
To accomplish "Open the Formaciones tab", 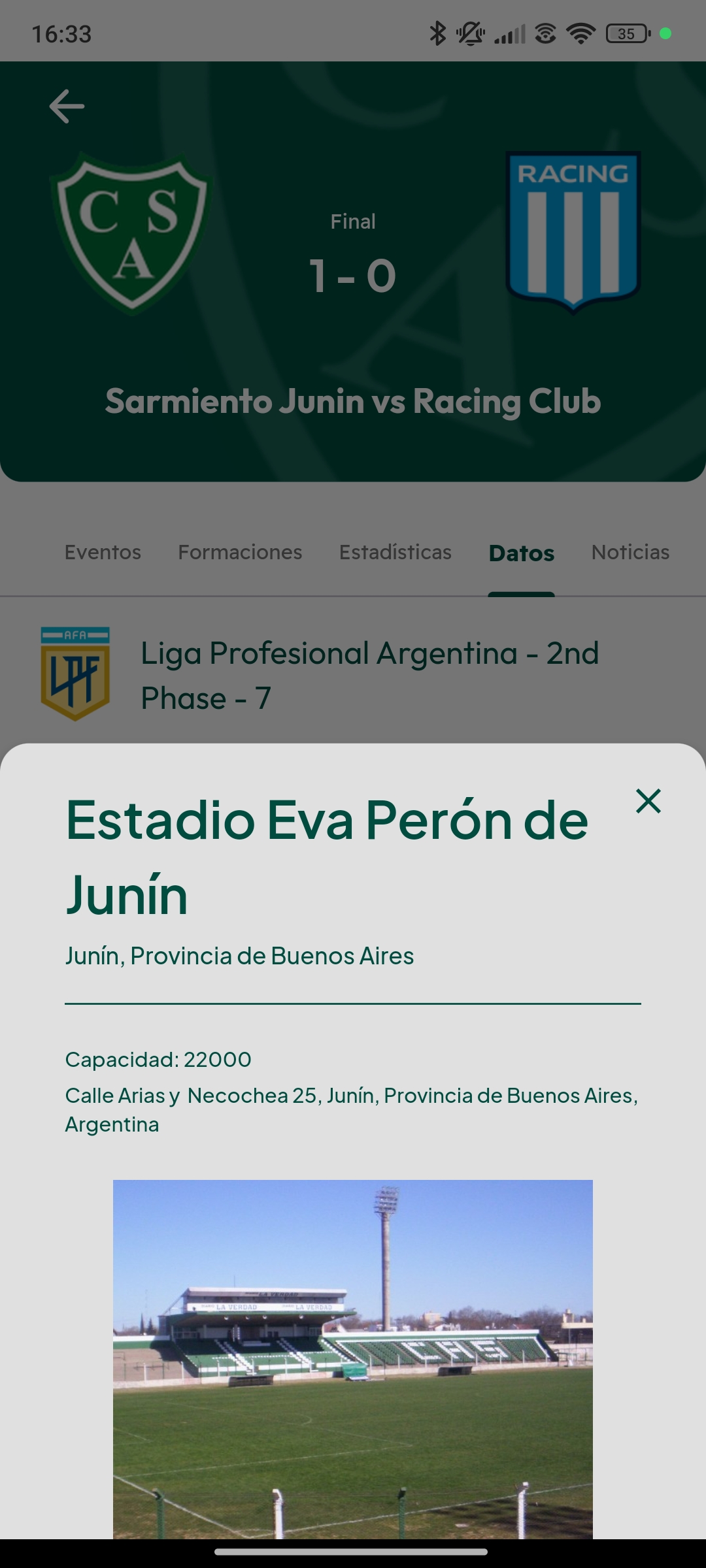I will (x=240, y=553).
